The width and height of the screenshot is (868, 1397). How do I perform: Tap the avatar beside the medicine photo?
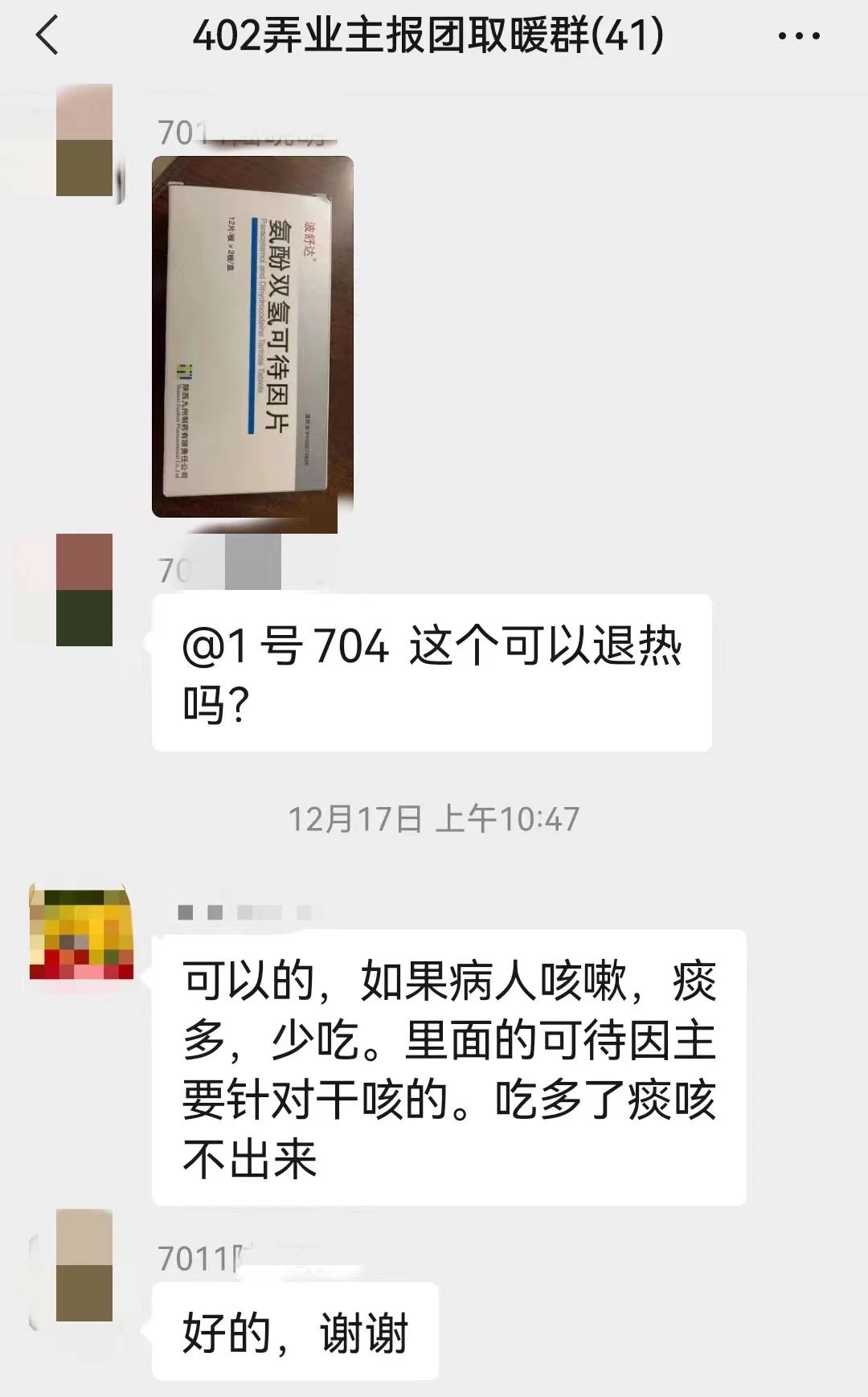pos(84,141)
